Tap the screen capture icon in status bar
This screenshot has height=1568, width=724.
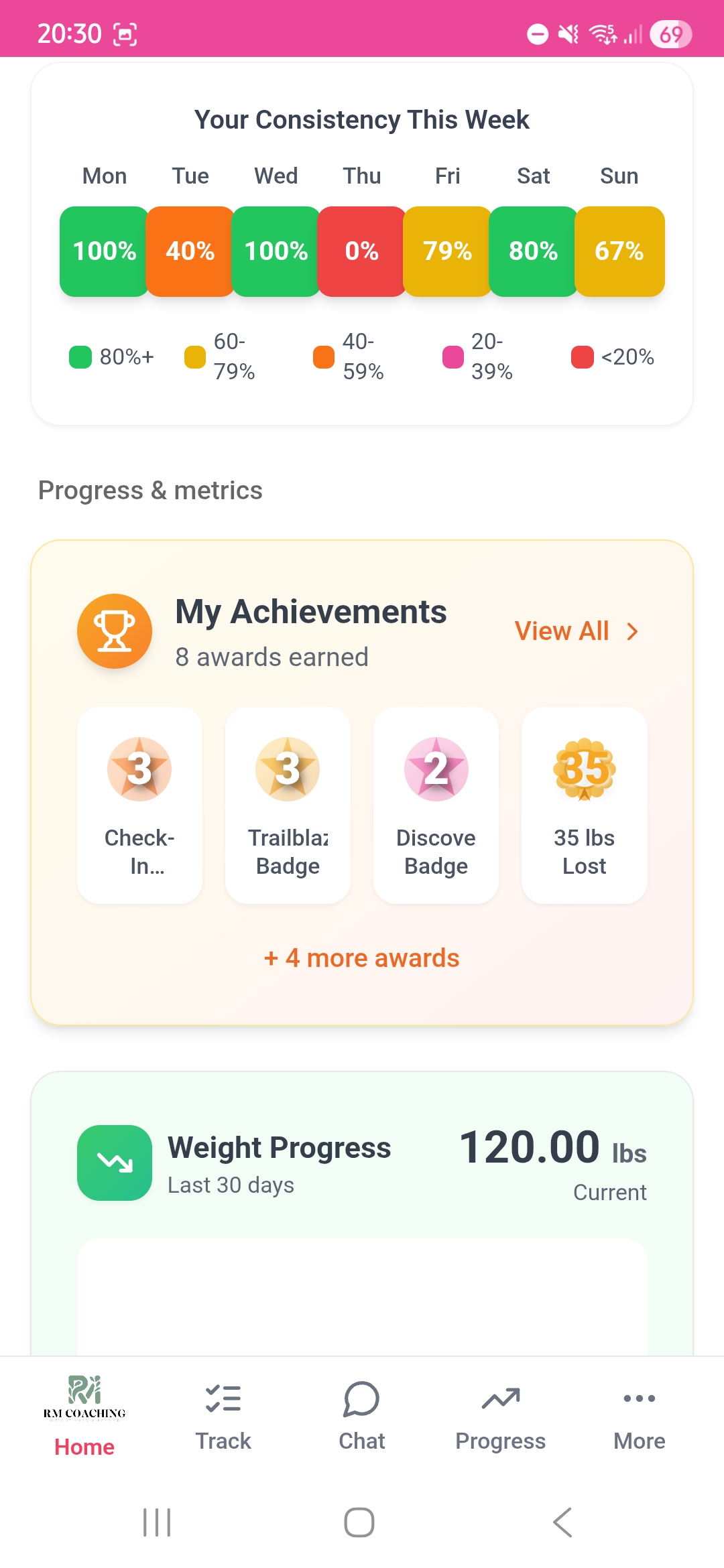click(125, 31)
